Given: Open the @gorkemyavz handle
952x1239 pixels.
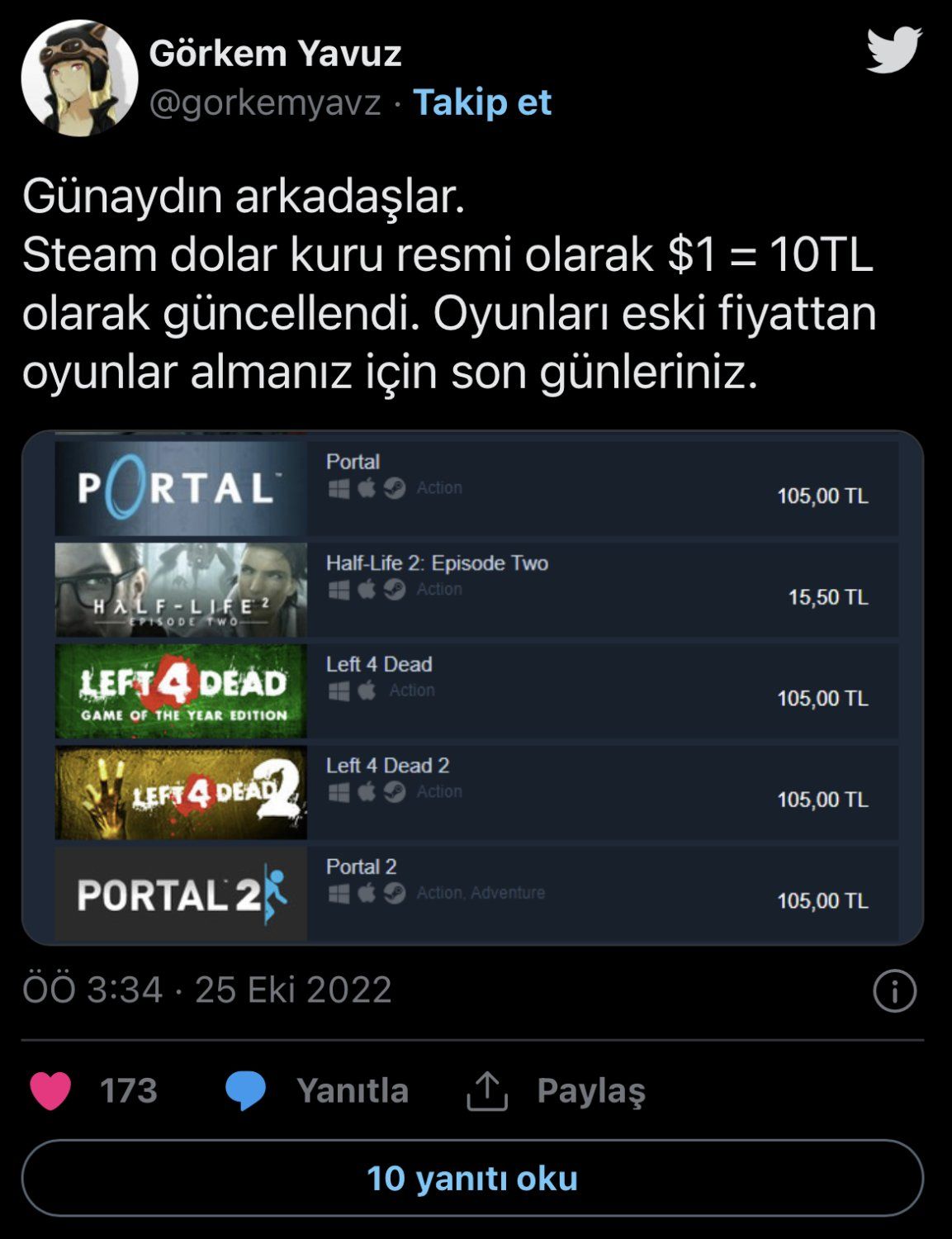Looking at the screenshot, I should (265, 102).
